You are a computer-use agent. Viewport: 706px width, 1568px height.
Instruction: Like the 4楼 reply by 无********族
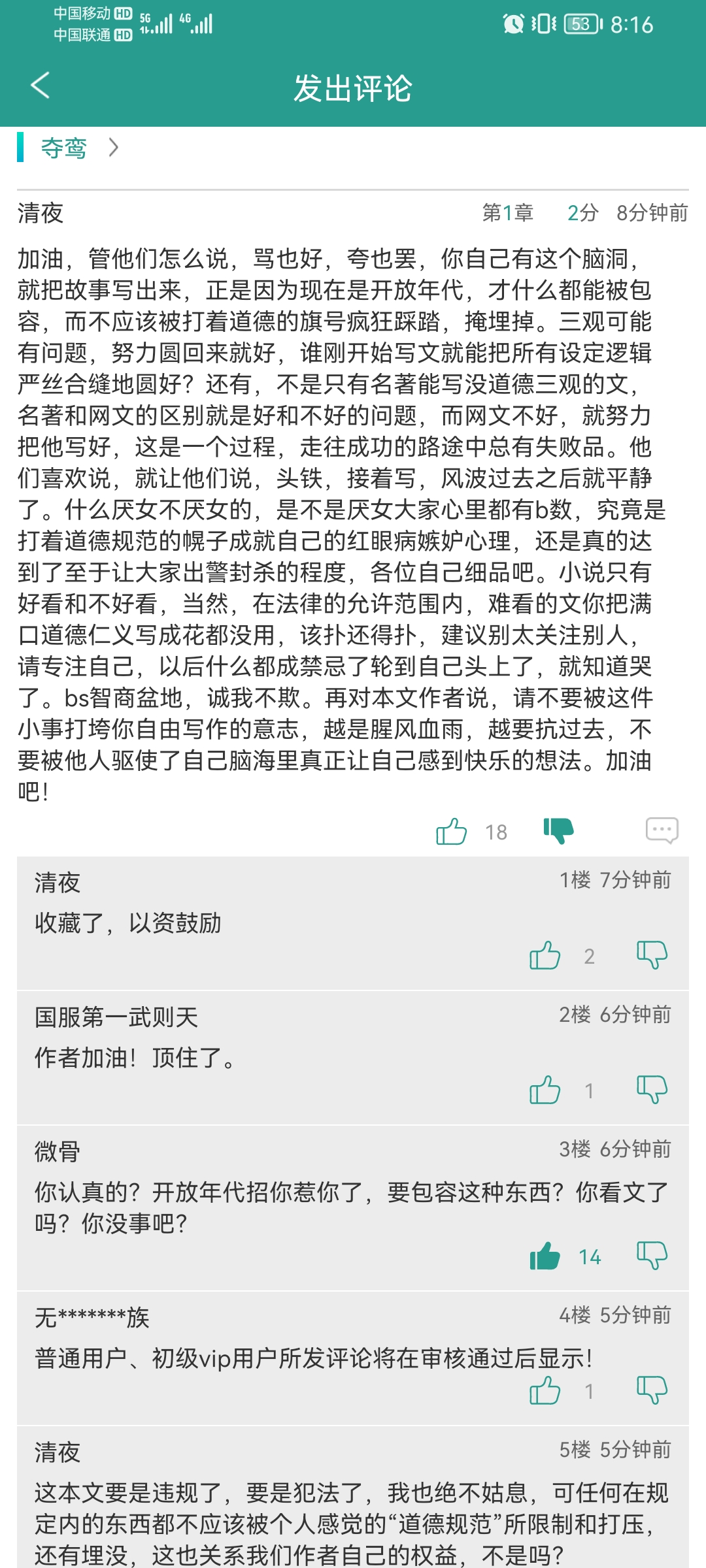[x=545, y=1390]
